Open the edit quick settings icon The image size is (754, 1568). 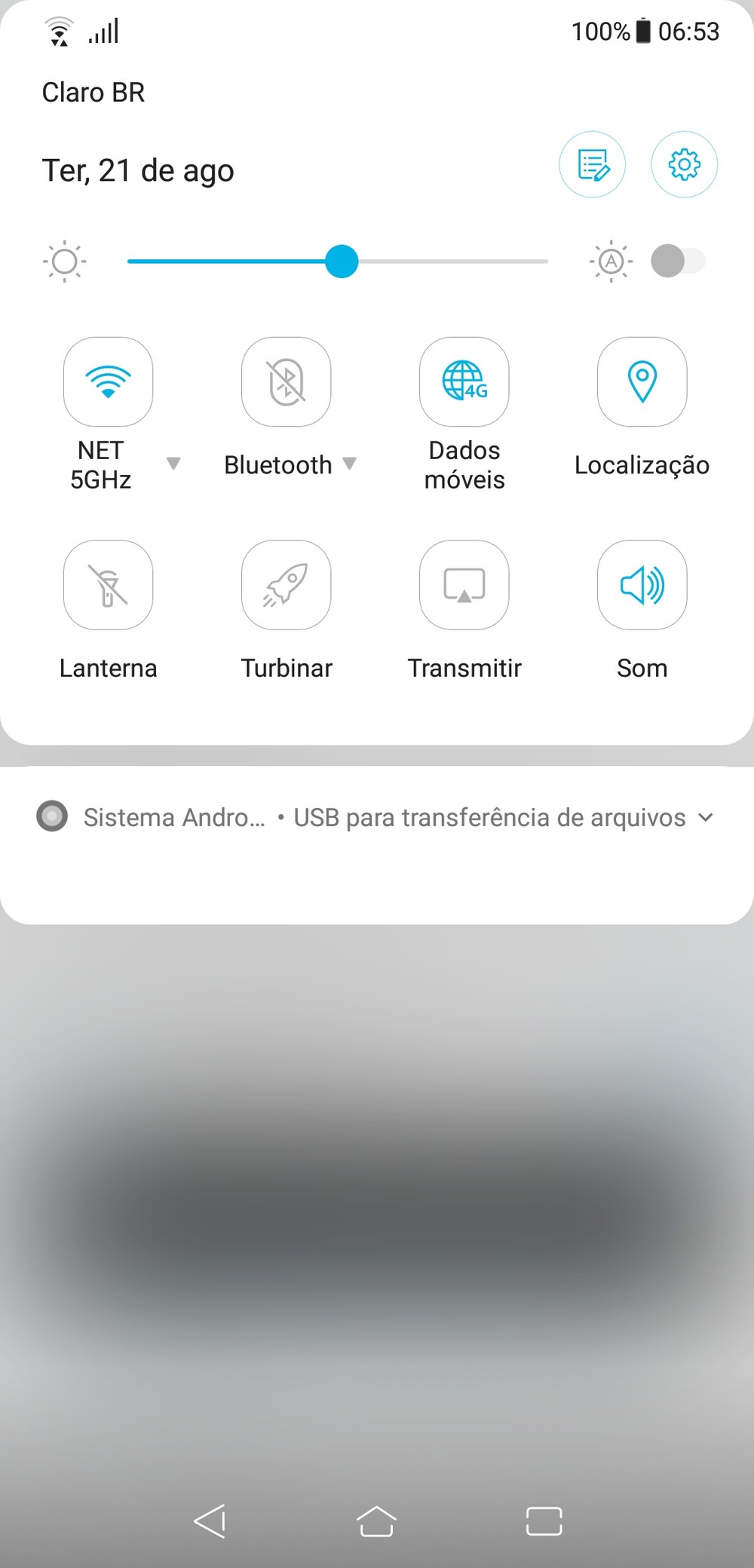click(592, 165)
